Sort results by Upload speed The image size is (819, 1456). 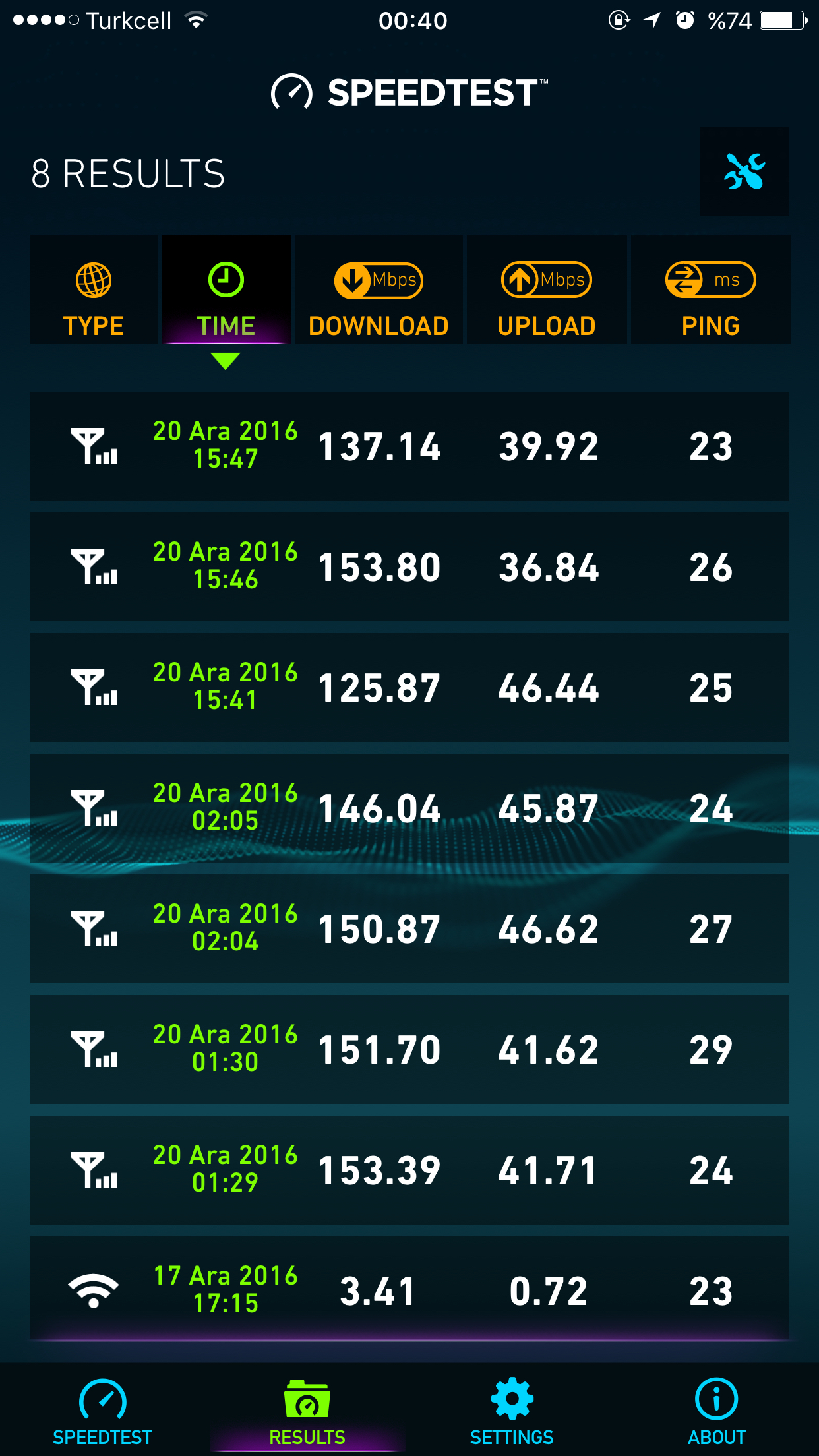(x=547, y=290)
